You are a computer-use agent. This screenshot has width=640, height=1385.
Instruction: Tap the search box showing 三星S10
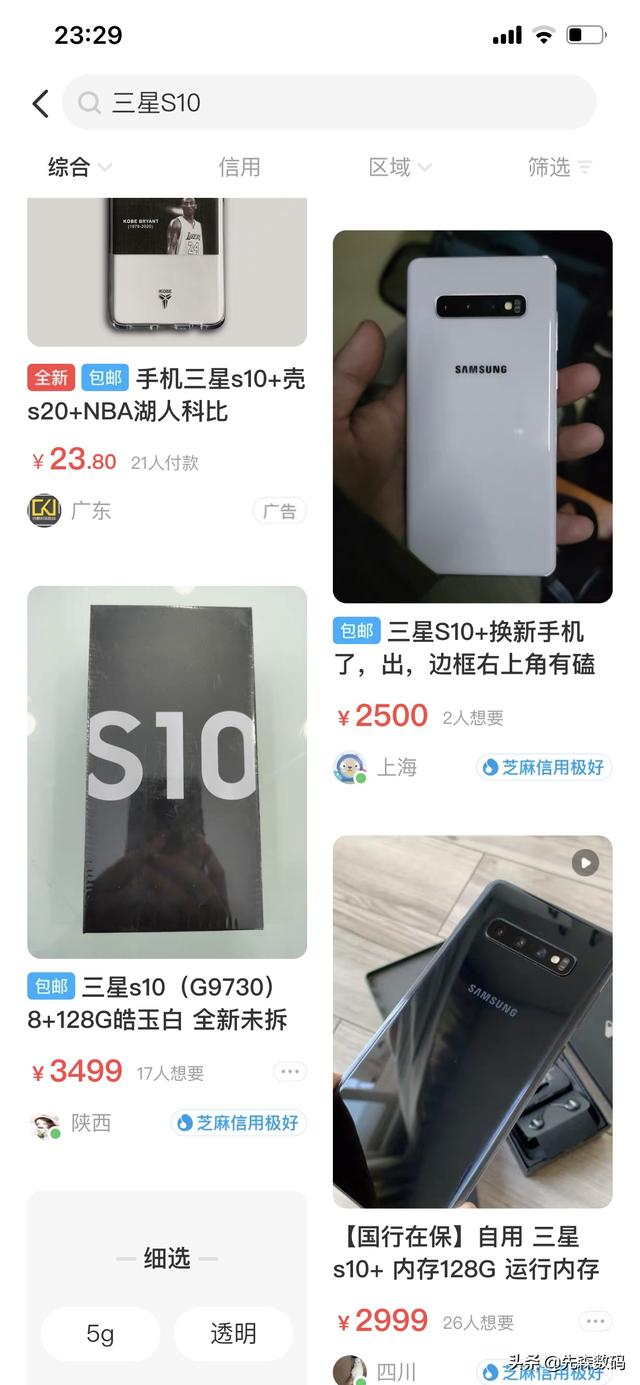point(330,103)
